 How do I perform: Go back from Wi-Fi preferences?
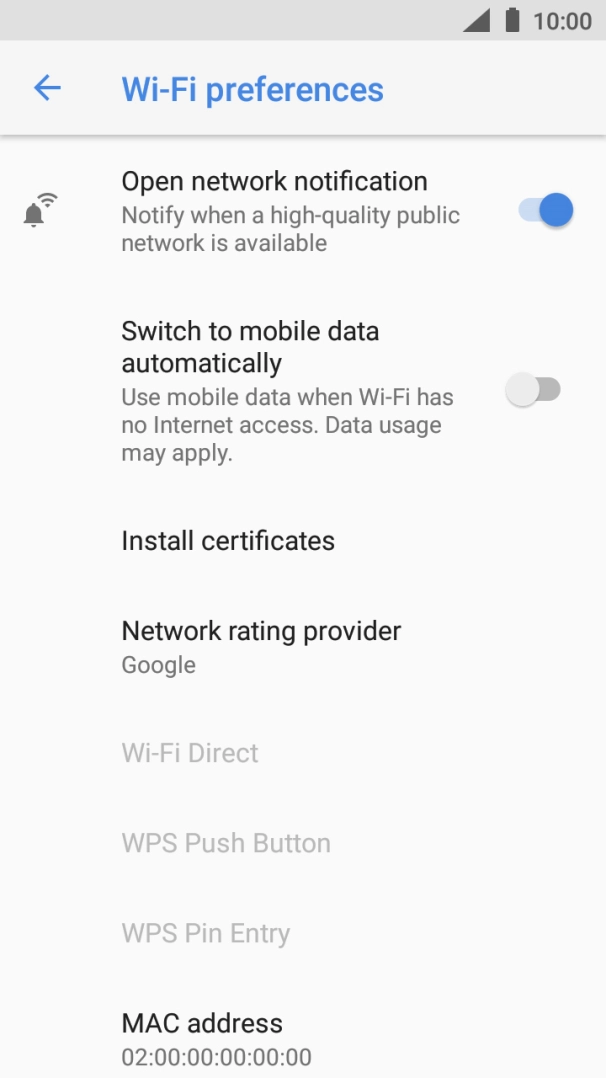click(x=47, y=88)
